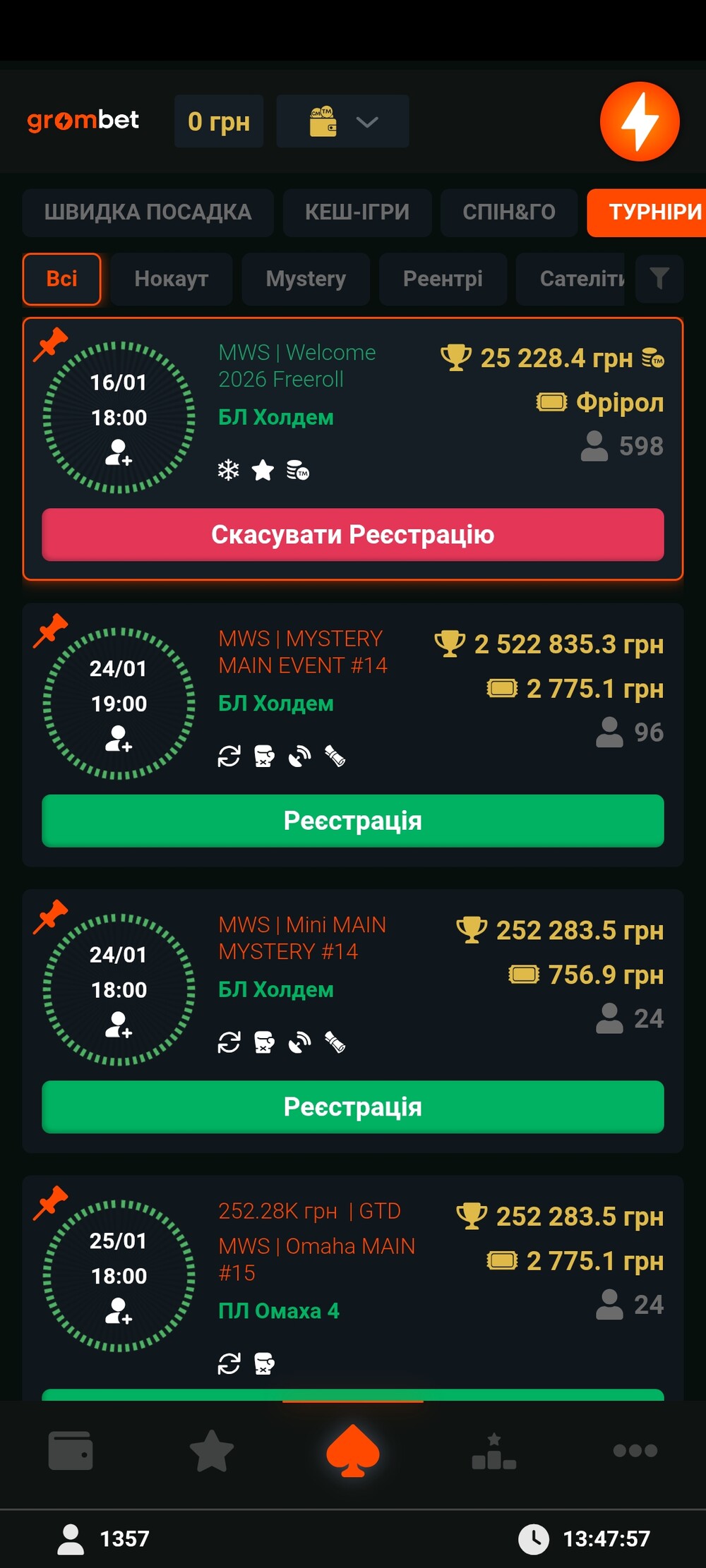
Task: Tap the orange lightning bolt button
Action: point(640,121)
